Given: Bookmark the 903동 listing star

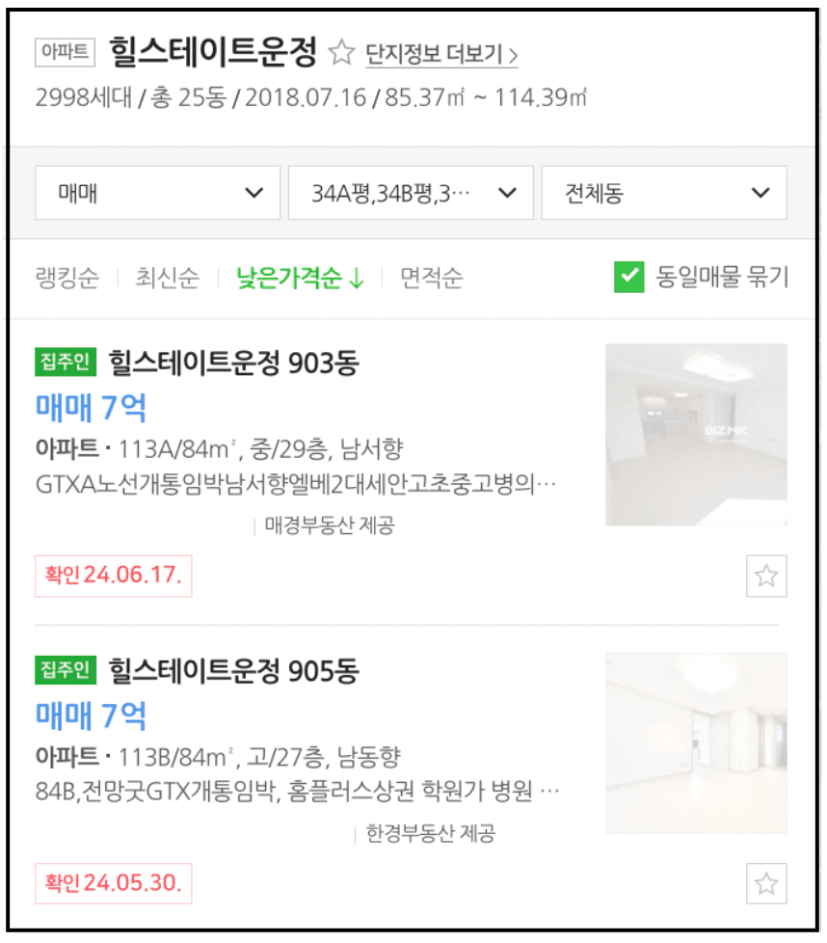Looking at the screenshot, I should point(766,576).
